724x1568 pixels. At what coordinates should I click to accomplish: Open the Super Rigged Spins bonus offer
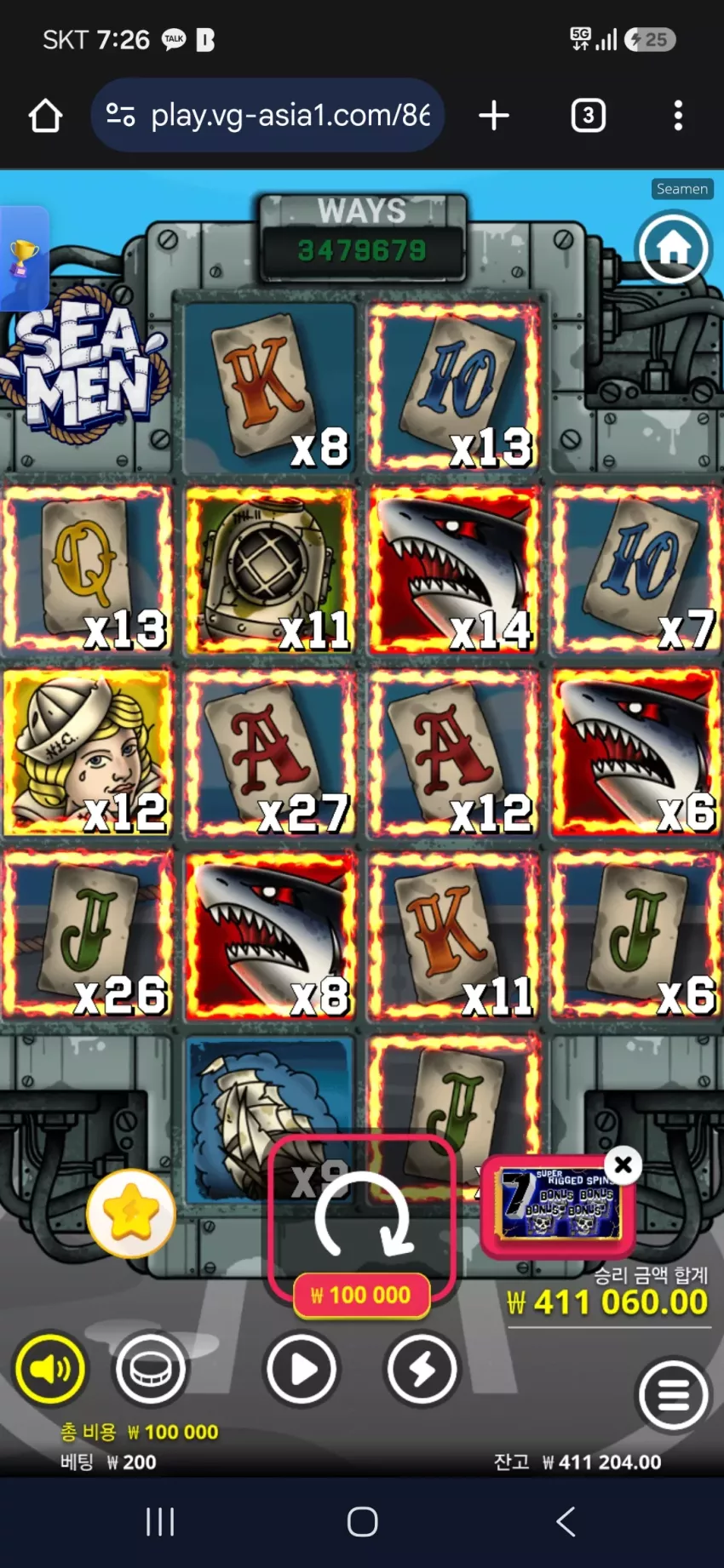pyautogui.click(x=558, y=1206)
